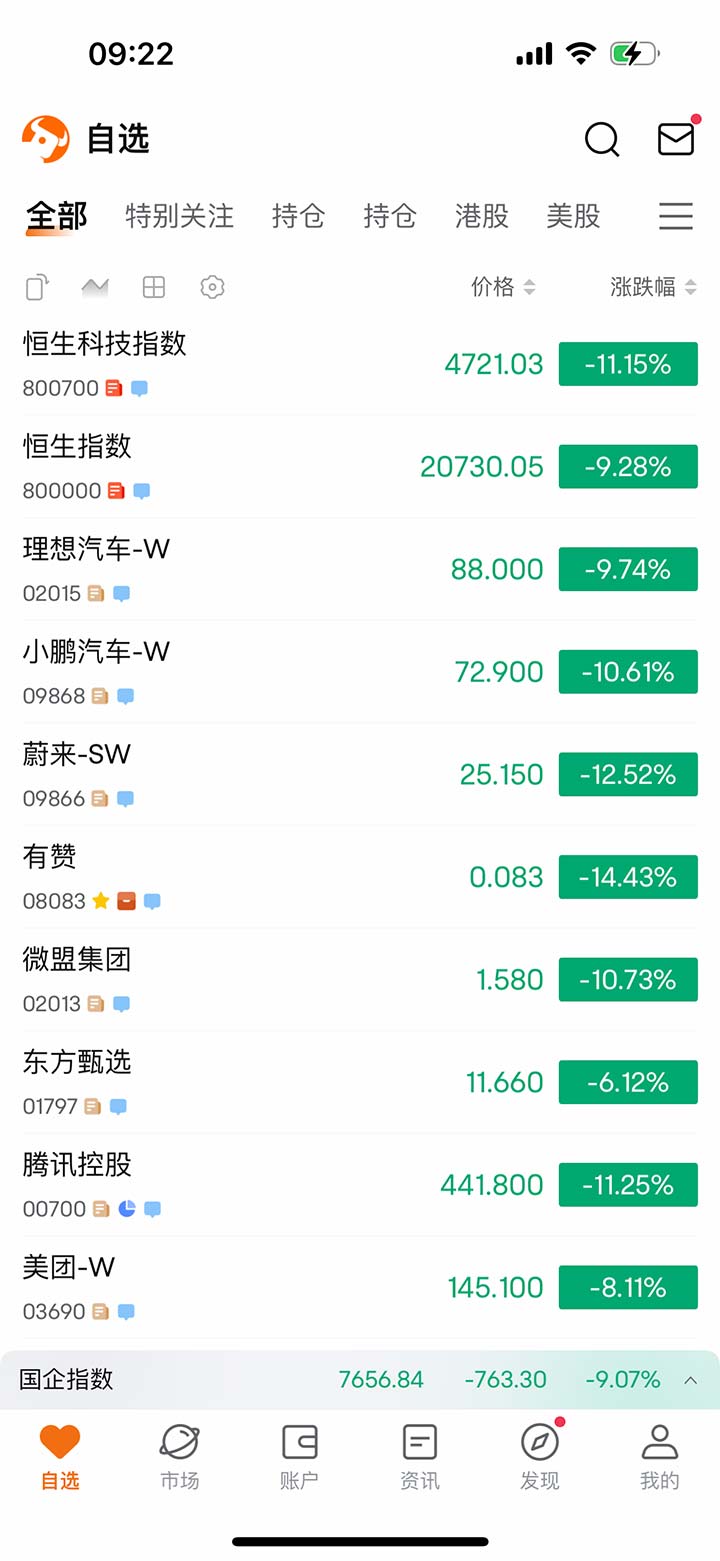Switch to the 资讯 tab
The width and height of the screenshot is (720, 1561).
tap(420, 1457)
